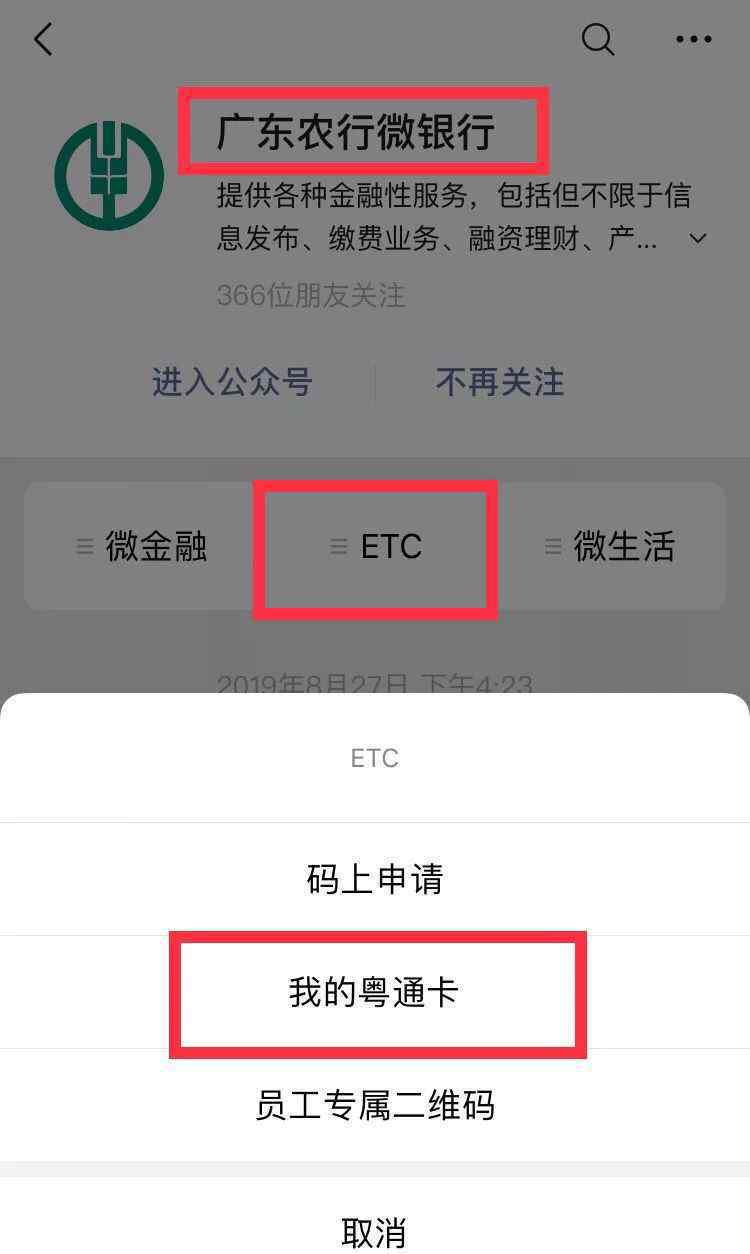This screenshot has height=1254, width=750.
Task: Go back with the top-left arrow
Action: click(x=42, y=40)
